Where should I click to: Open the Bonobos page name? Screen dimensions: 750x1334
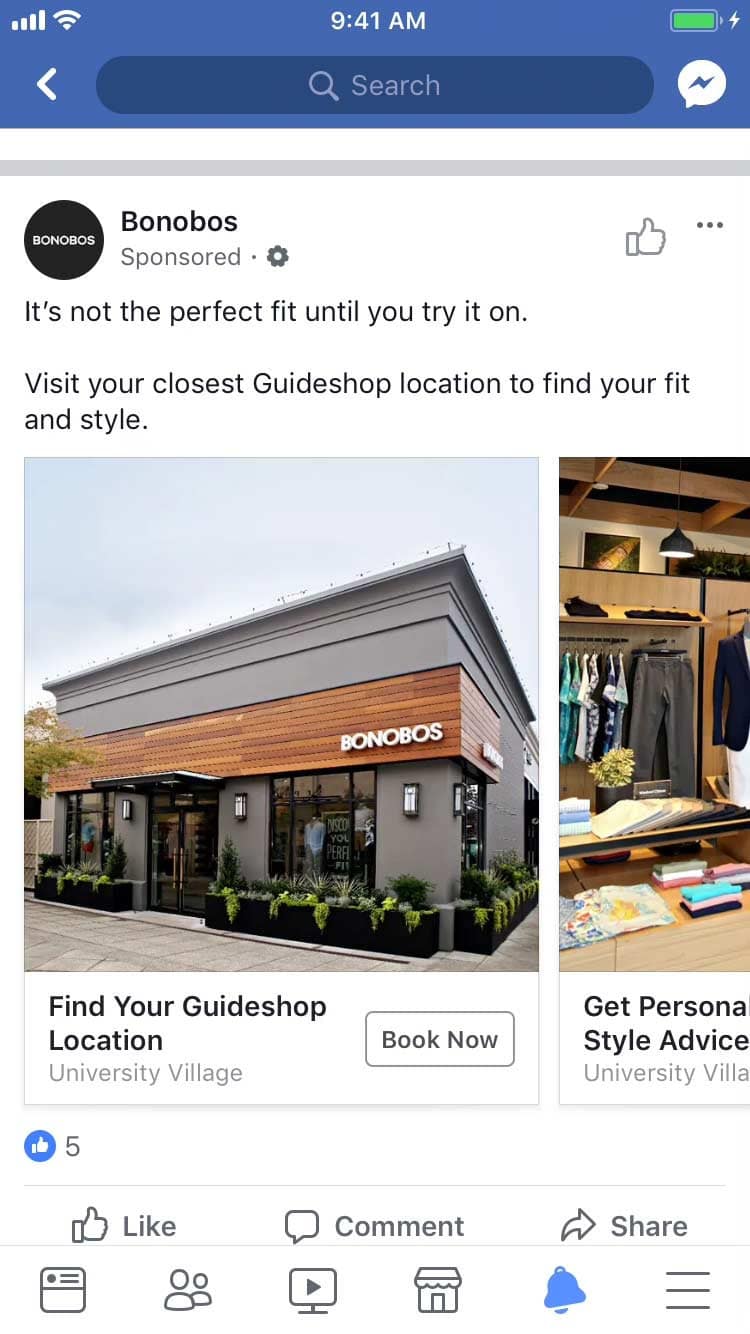pos(179,221)
